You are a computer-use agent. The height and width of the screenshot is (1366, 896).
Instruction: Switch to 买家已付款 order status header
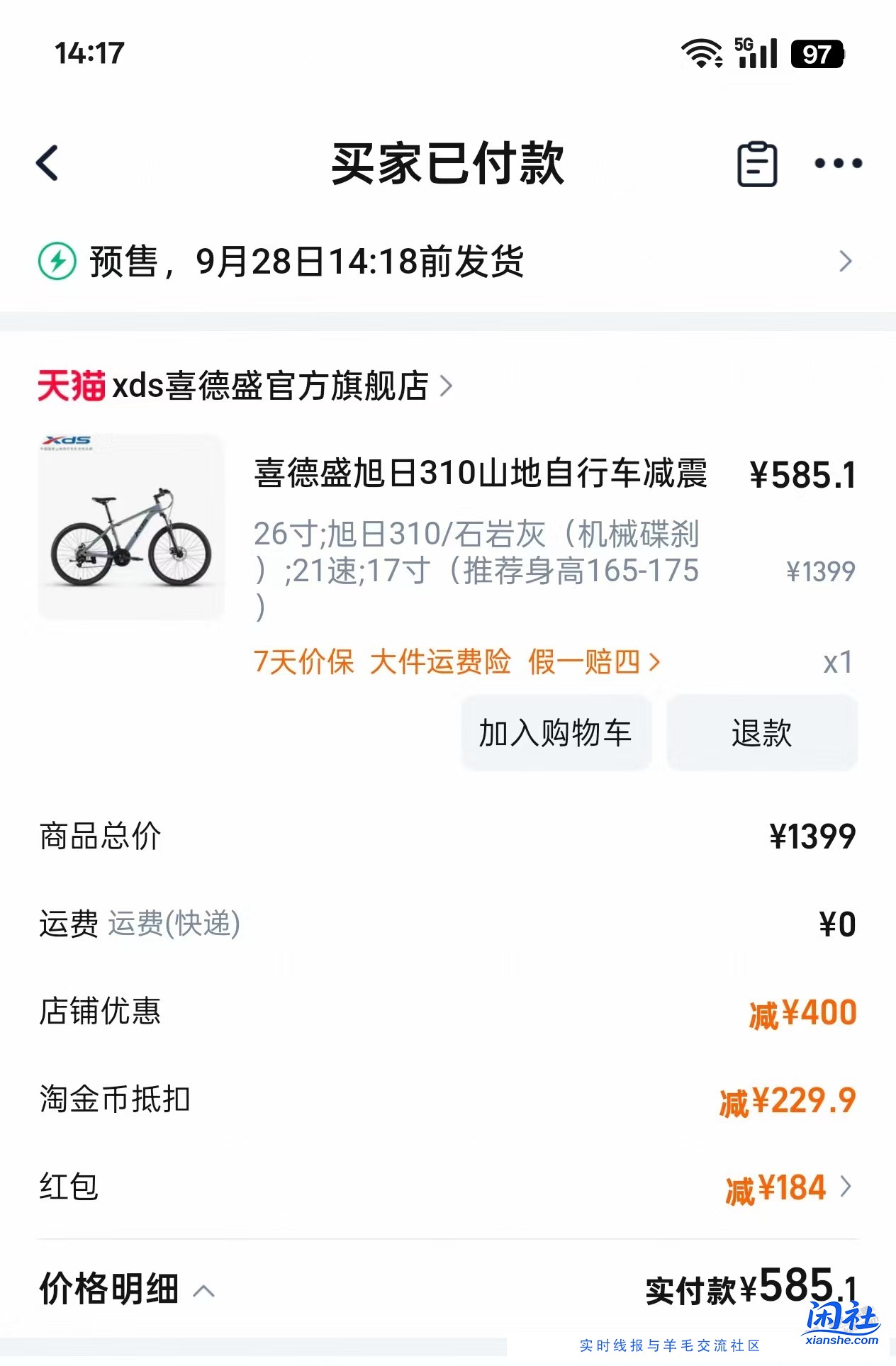(x=447, y=163)
